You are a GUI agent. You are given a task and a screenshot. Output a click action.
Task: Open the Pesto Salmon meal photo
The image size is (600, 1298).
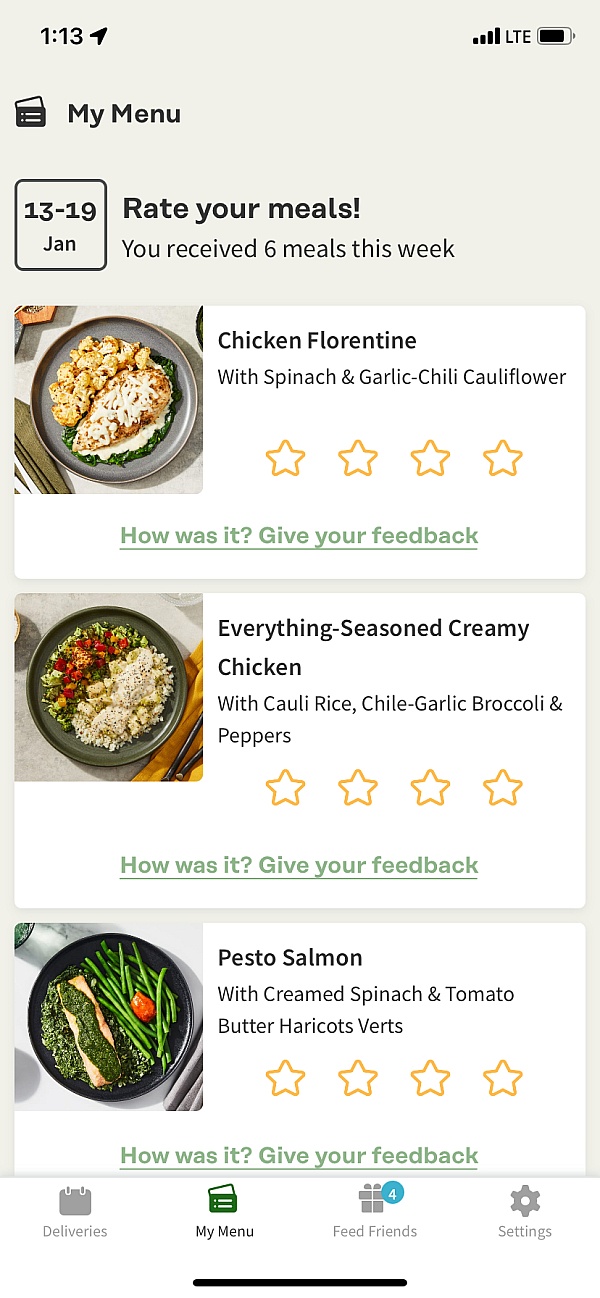click(109, 1017)
